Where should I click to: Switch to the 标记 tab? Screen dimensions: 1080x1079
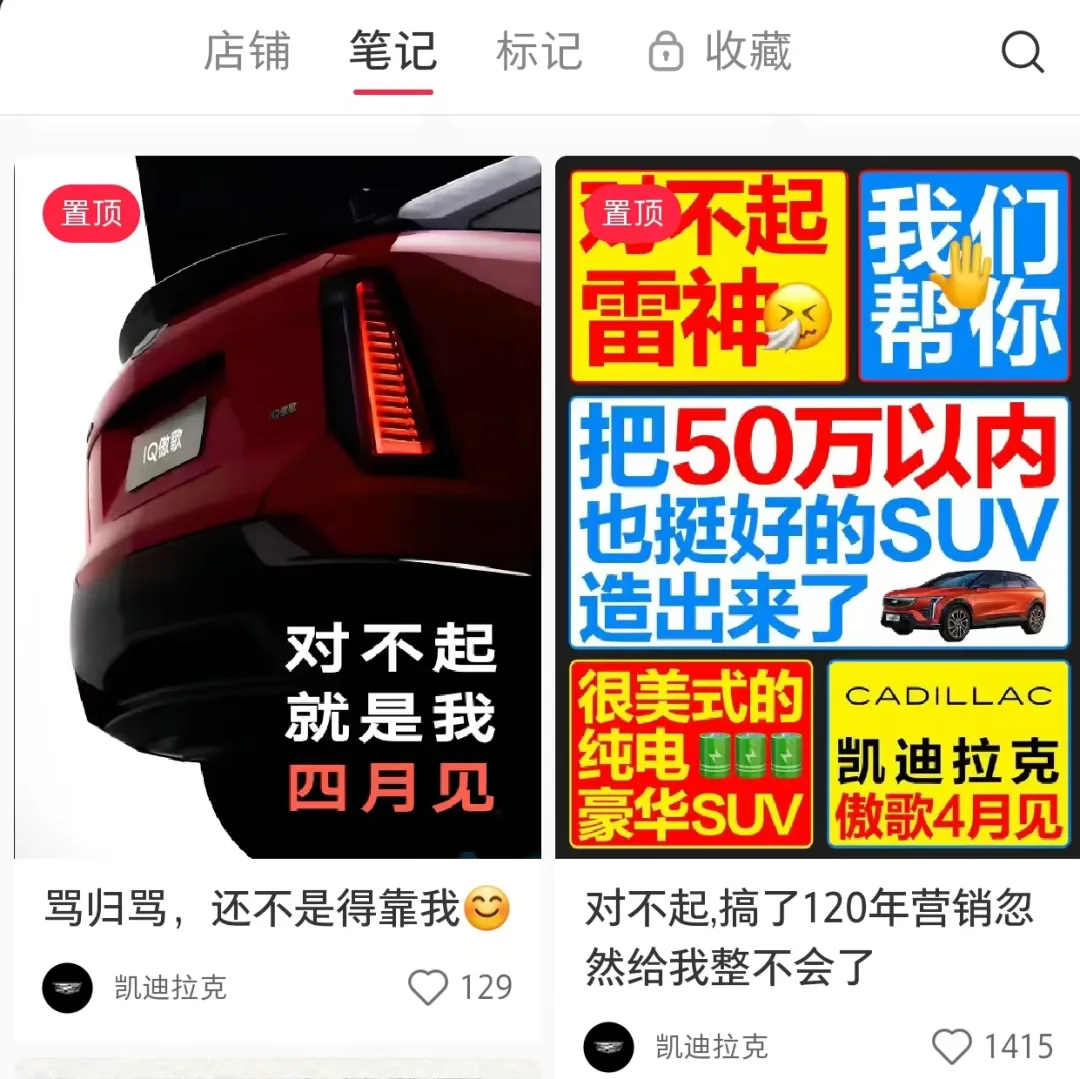[x=539, y=52]
